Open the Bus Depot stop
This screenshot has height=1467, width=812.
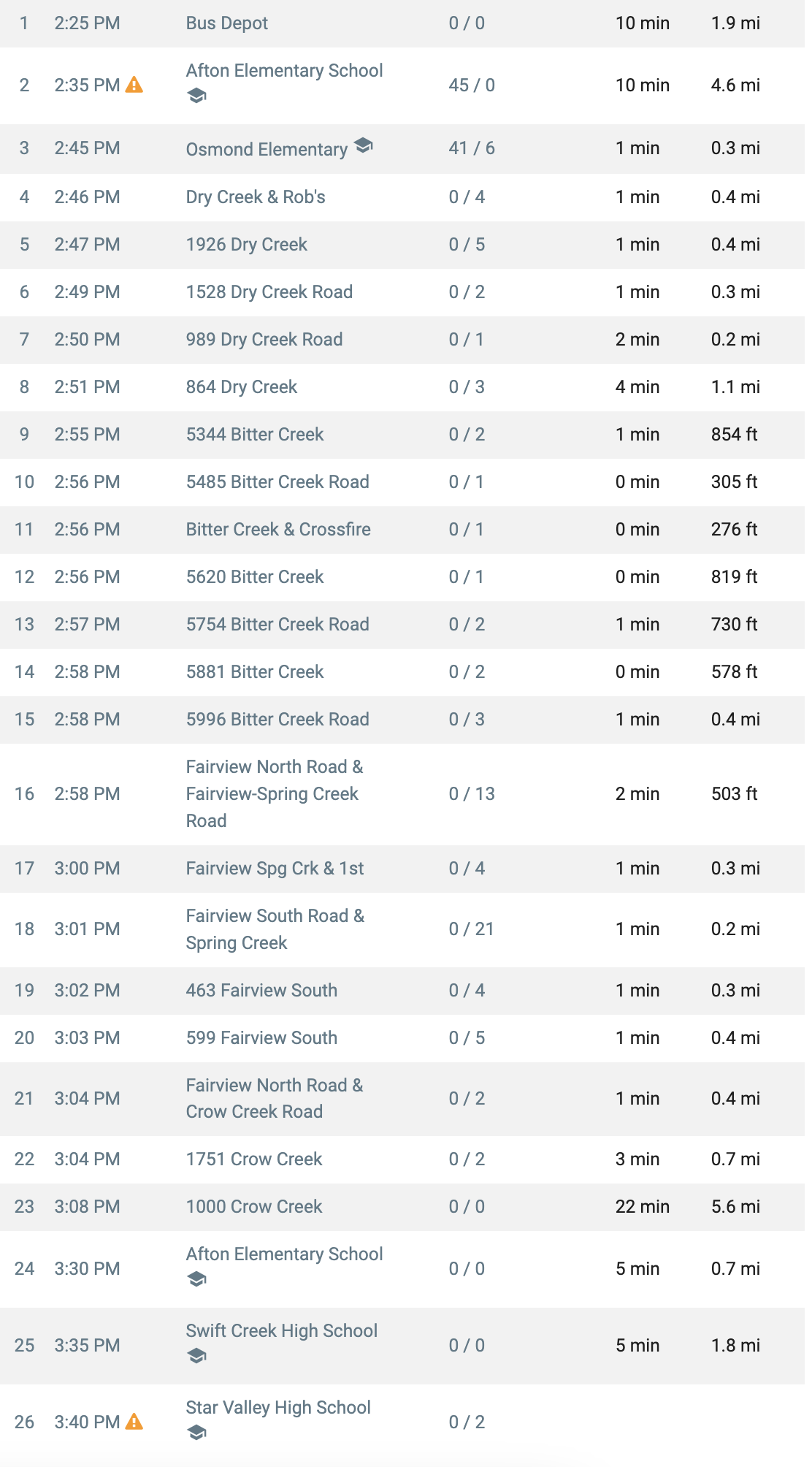pyautogui.click(x=226, y=23)
